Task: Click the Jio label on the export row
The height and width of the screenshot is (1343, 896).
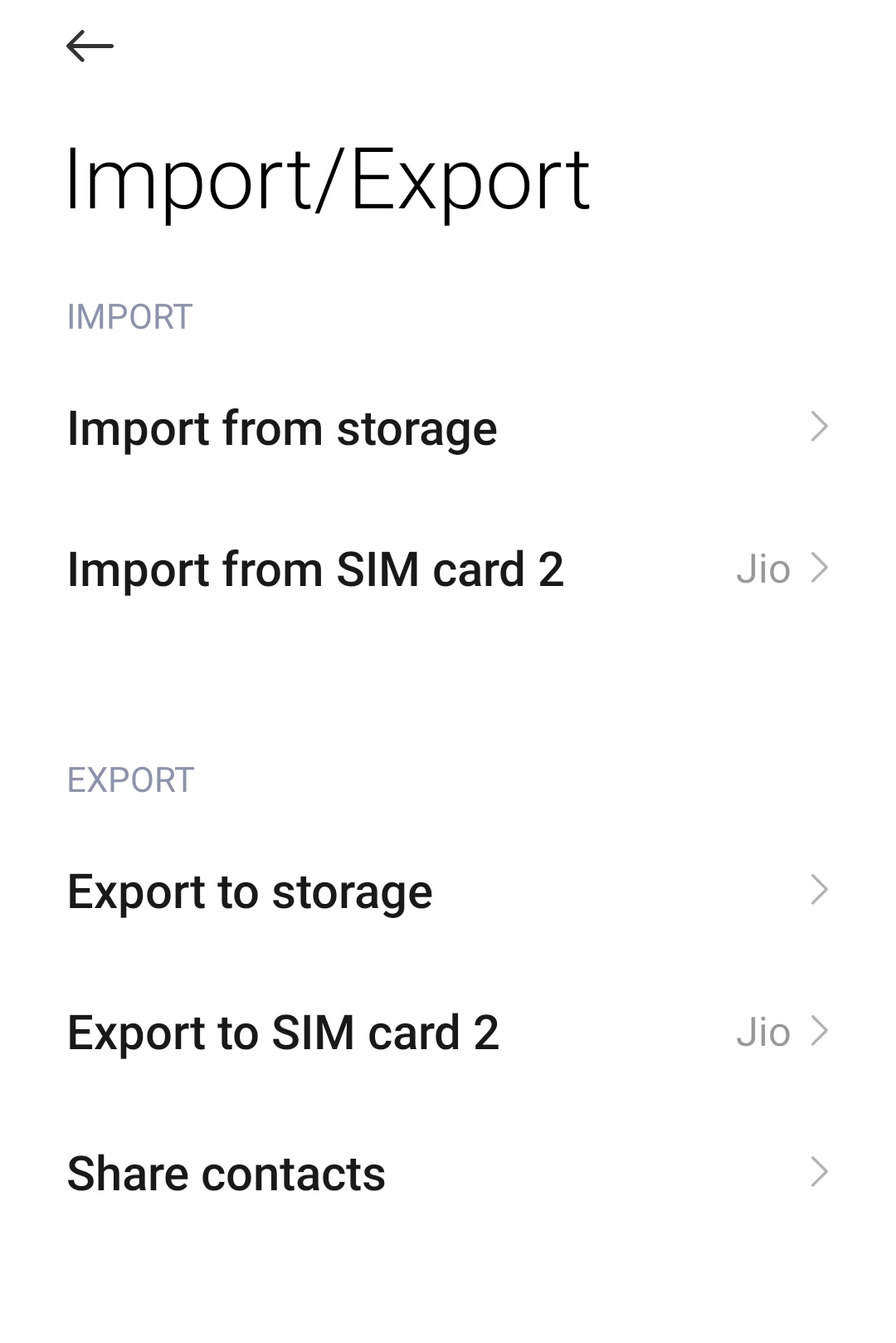Action: (763, 1032)
